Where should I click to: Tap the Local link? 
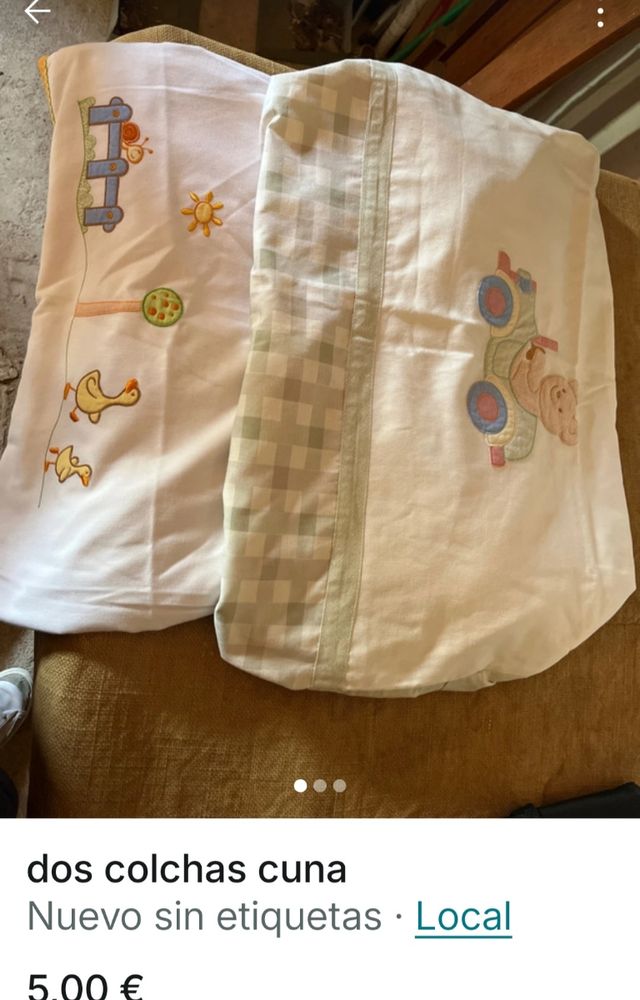(463, 916)
